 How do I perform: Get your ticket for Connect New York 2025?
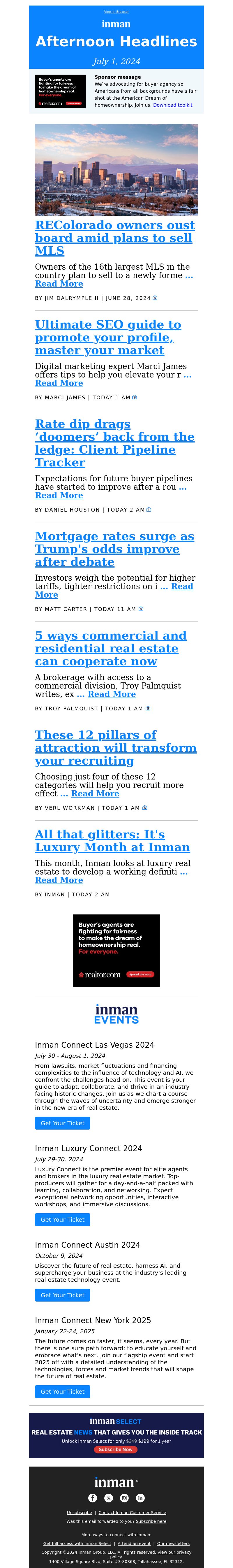(x=62, y=1391)
